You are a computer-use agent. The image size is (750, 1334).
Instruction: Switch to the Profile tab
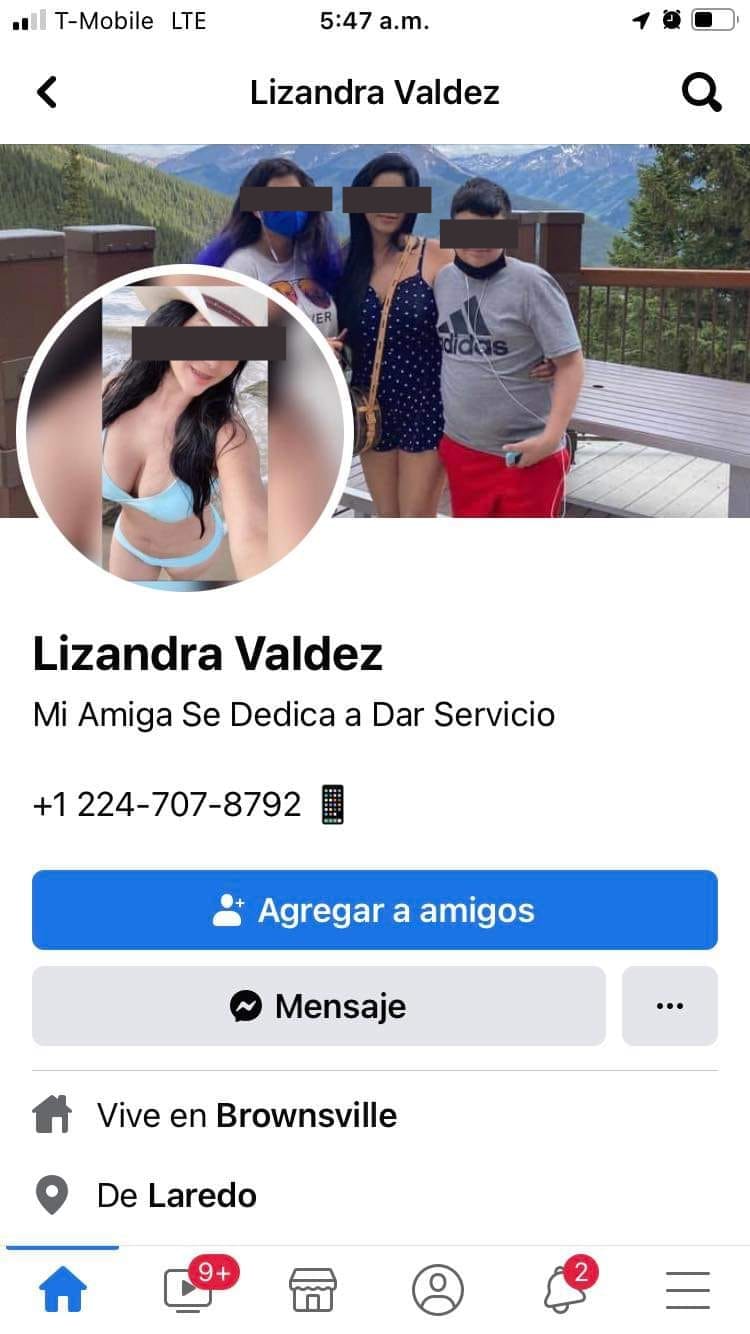tap(438, 1290)
